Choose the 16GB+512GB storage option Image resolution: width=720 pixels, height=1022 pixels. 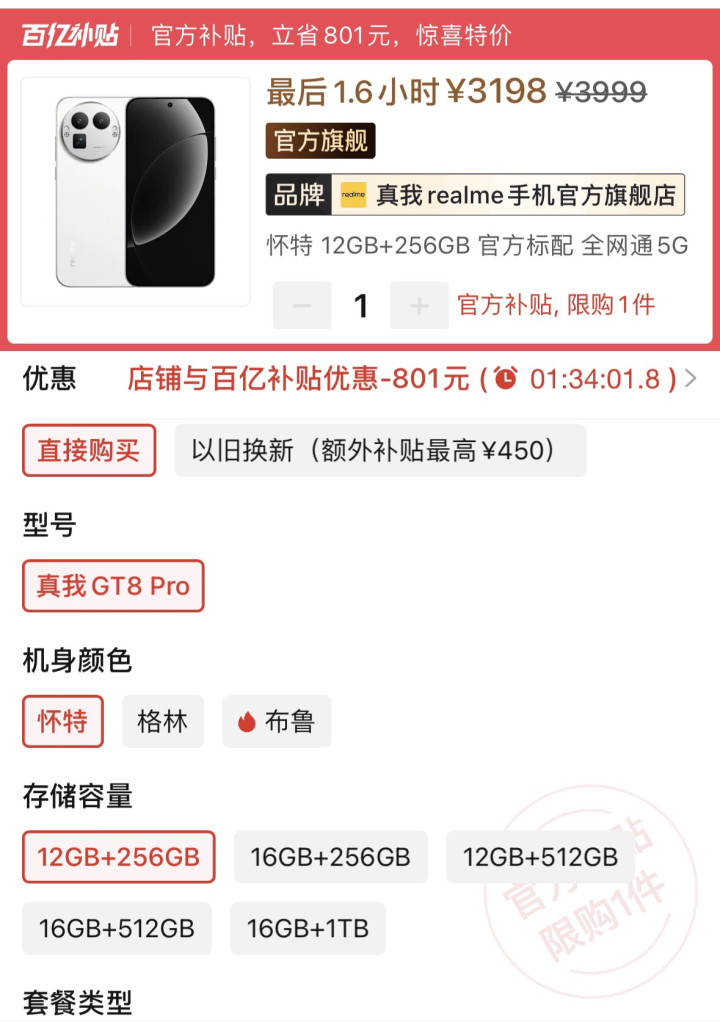tap(117, 929)
